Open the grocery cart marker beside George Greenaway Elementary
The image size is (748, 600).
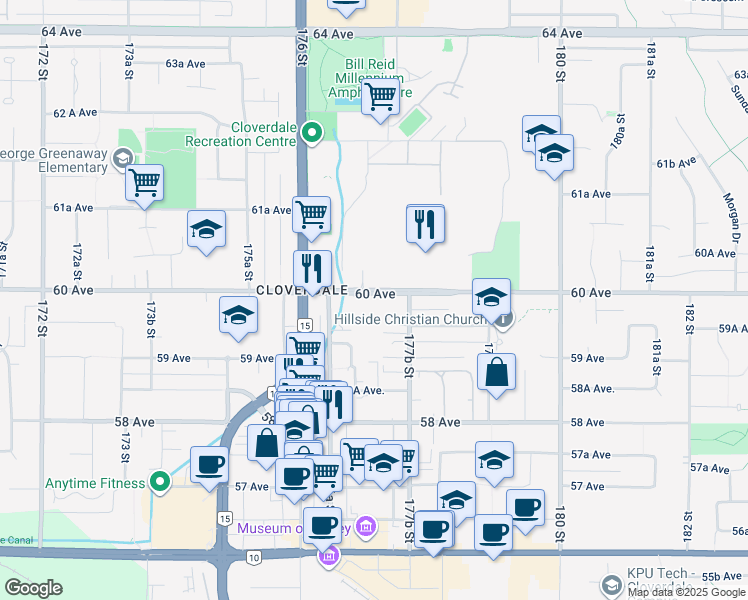coord(145,184)
